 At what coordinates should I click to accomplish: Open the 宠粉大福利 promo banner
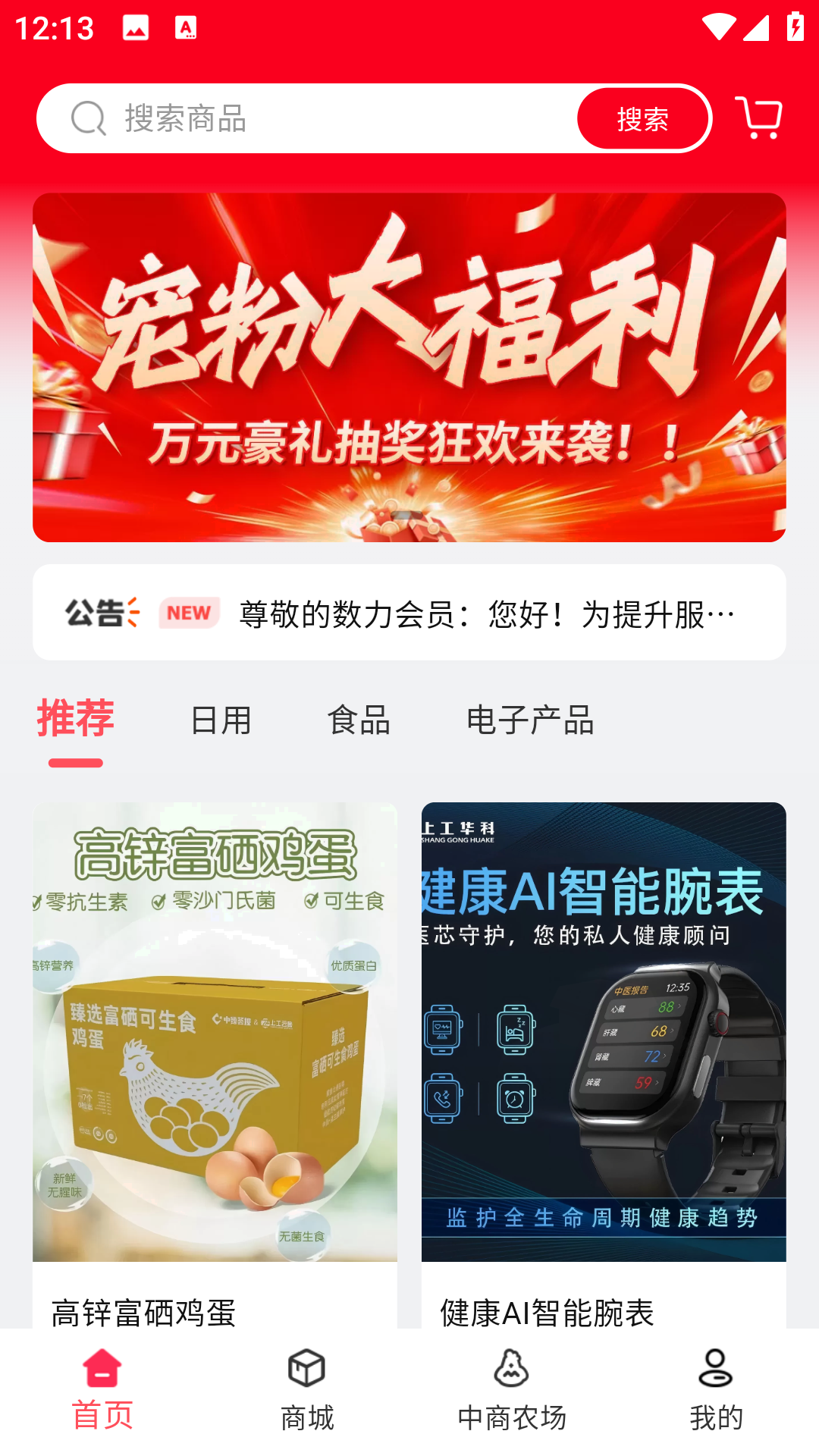pos(409,368)
